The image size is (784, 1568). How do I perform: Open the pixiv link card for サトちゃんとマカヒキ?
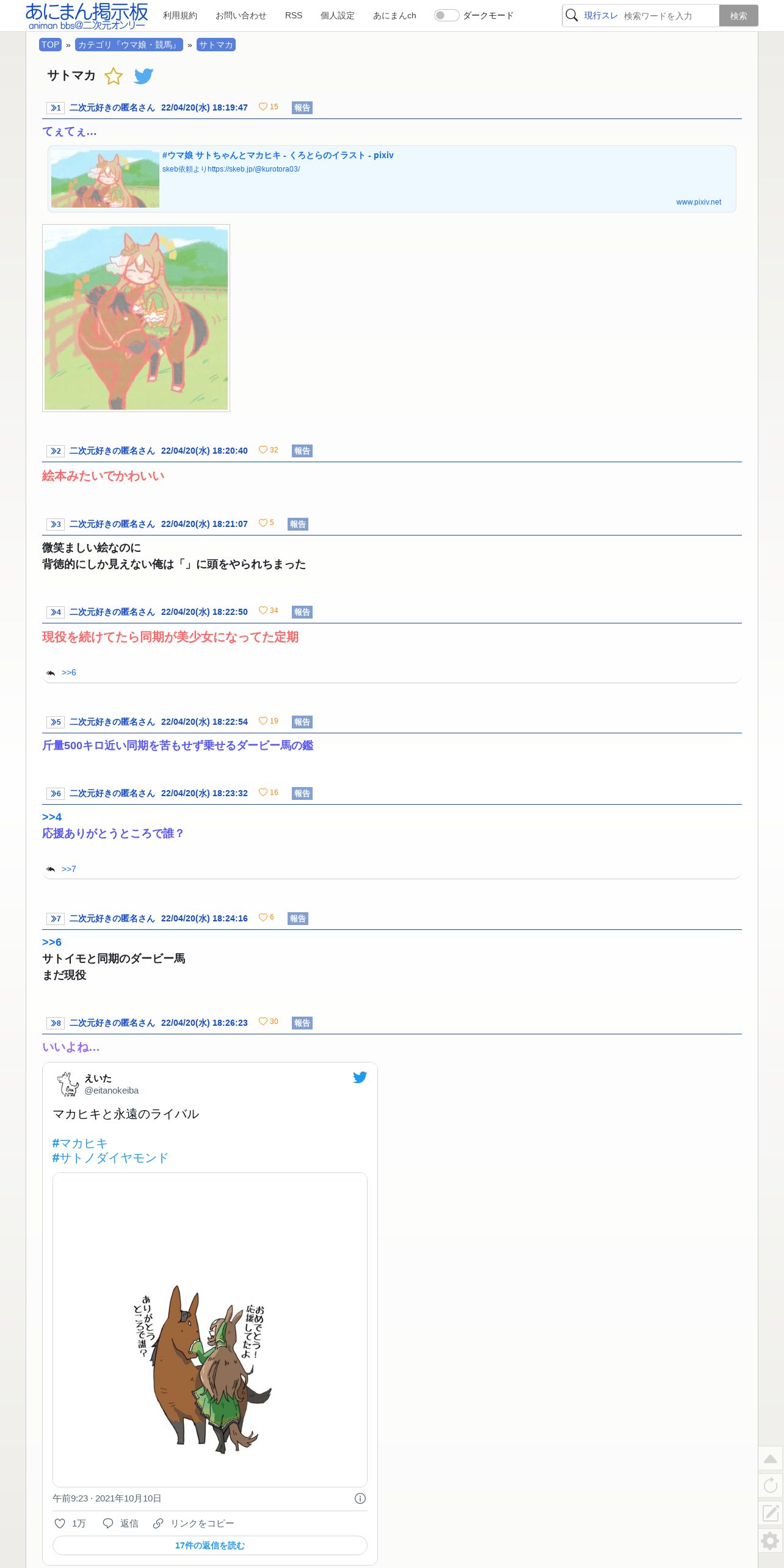click(x=392, y=179)
